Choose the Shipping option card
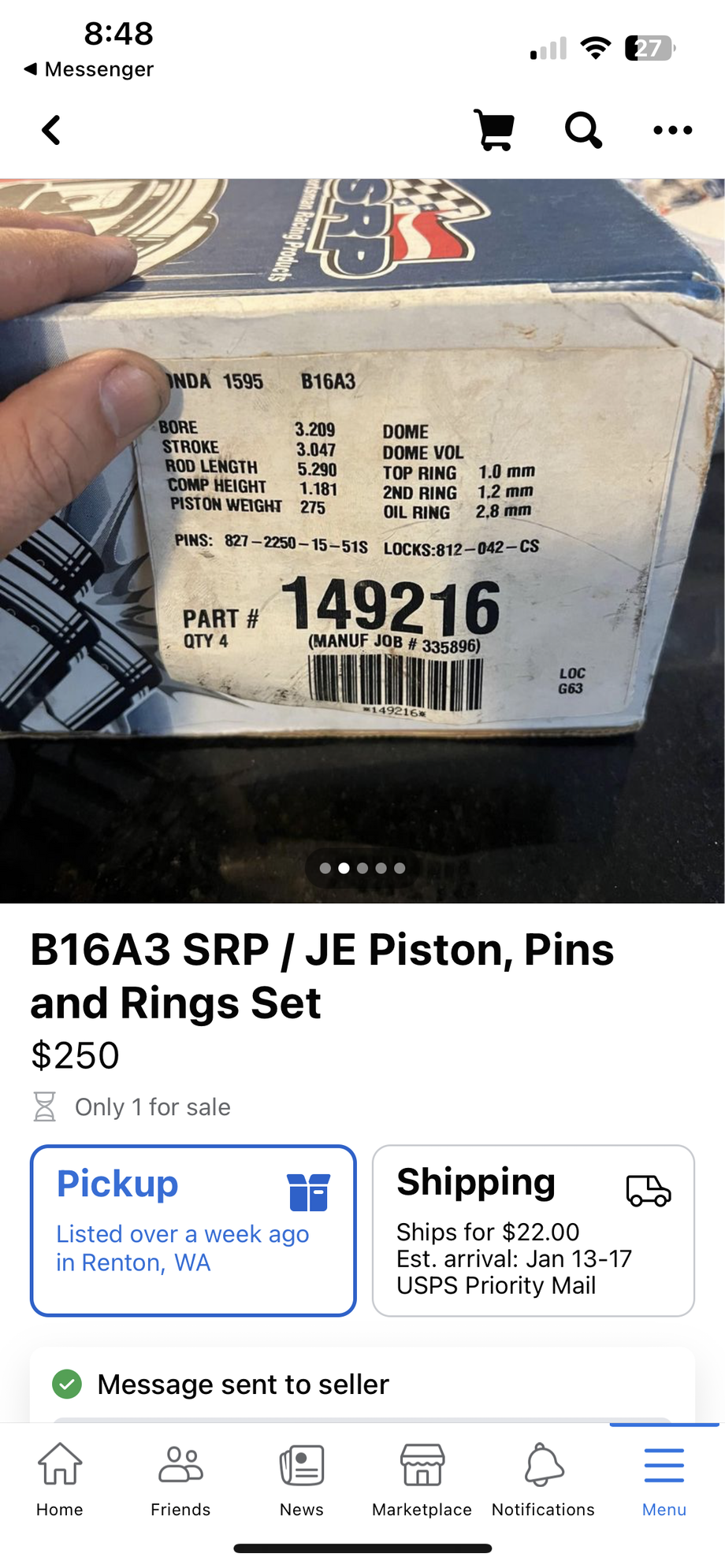The height and width of the screenshot is (1568, 725). pyautogui.click(x=534, y=1230)
